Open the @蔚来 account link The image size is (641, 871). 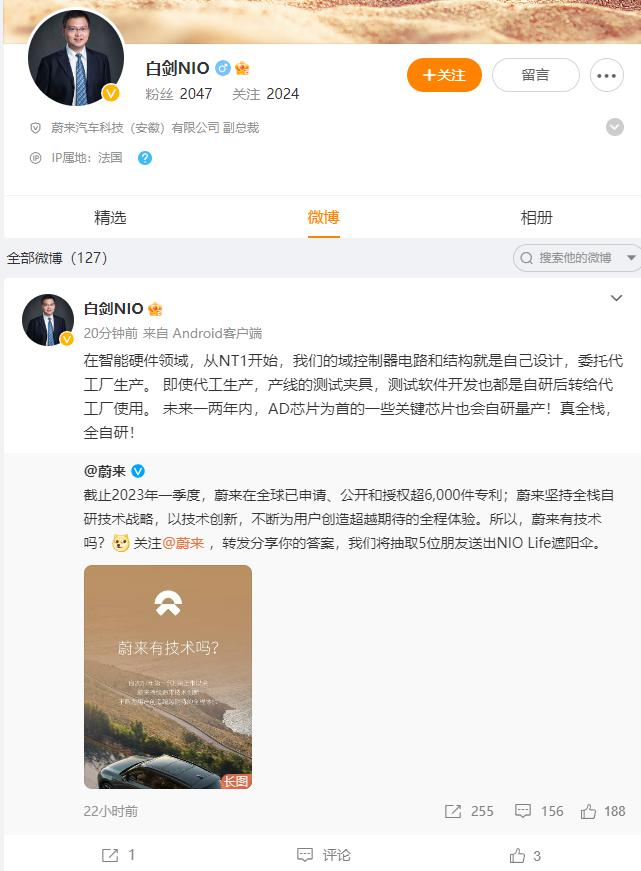pos(103,470)
